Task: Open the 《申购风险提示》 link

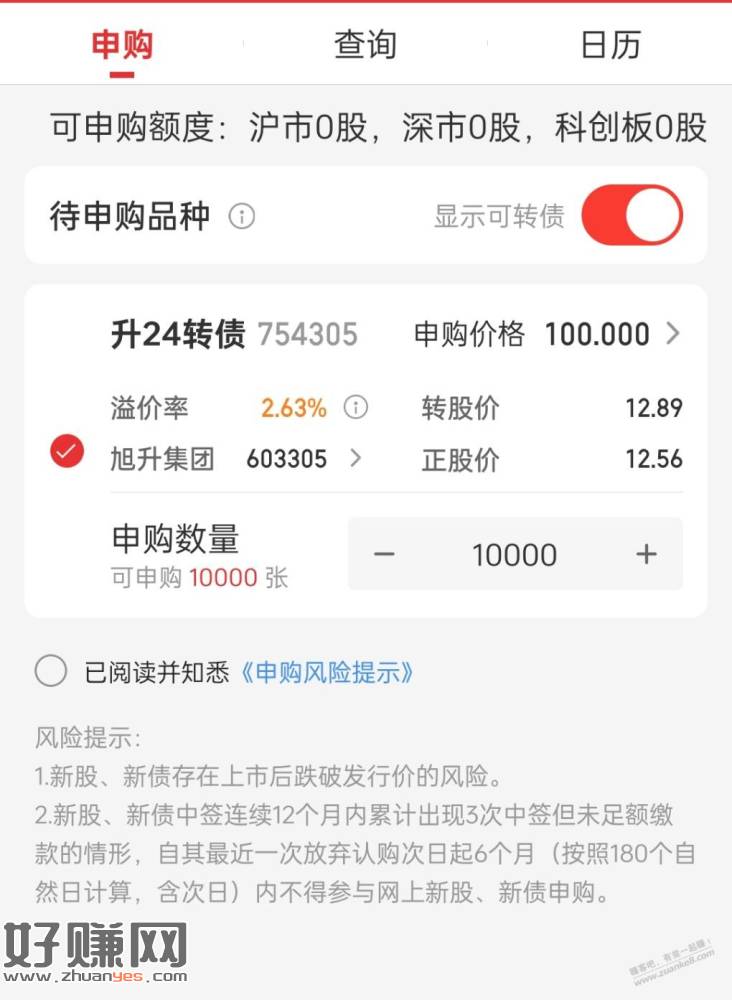Action: click(x=327, y=672)
